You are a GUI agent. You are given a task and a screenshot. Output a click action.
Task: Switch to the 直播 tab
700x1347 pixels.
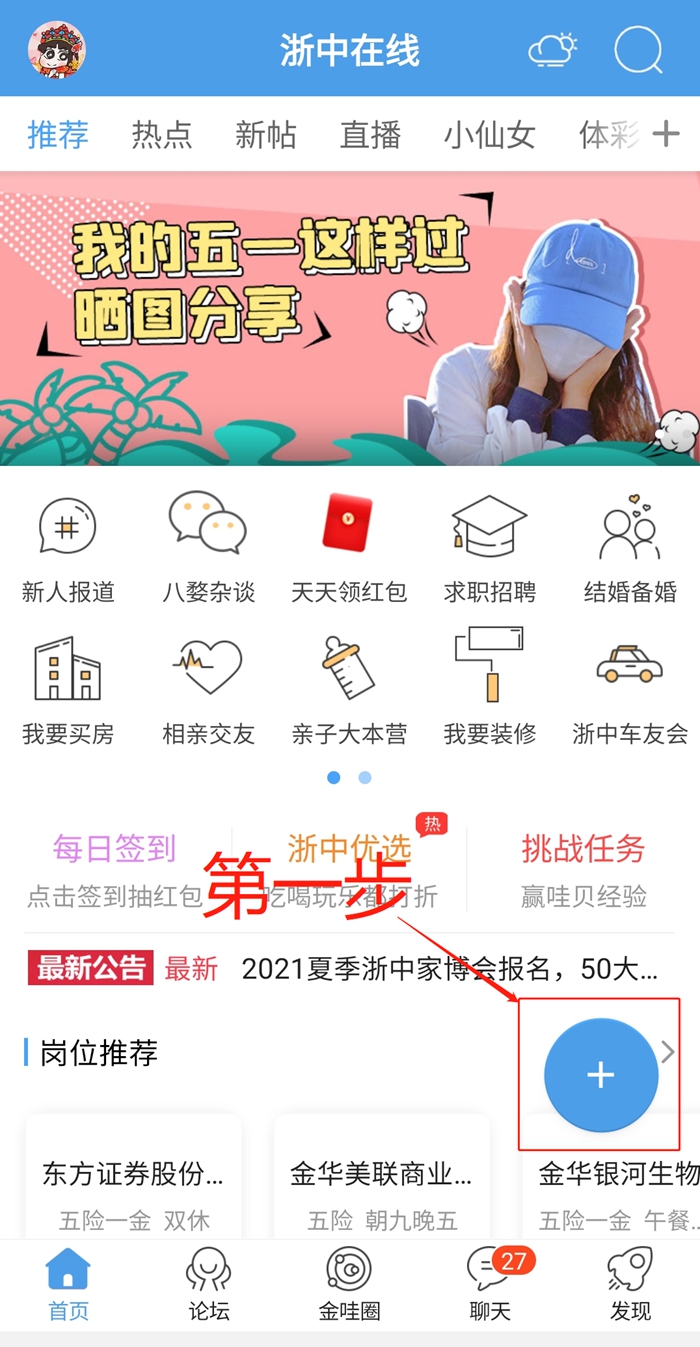[370, 135]
